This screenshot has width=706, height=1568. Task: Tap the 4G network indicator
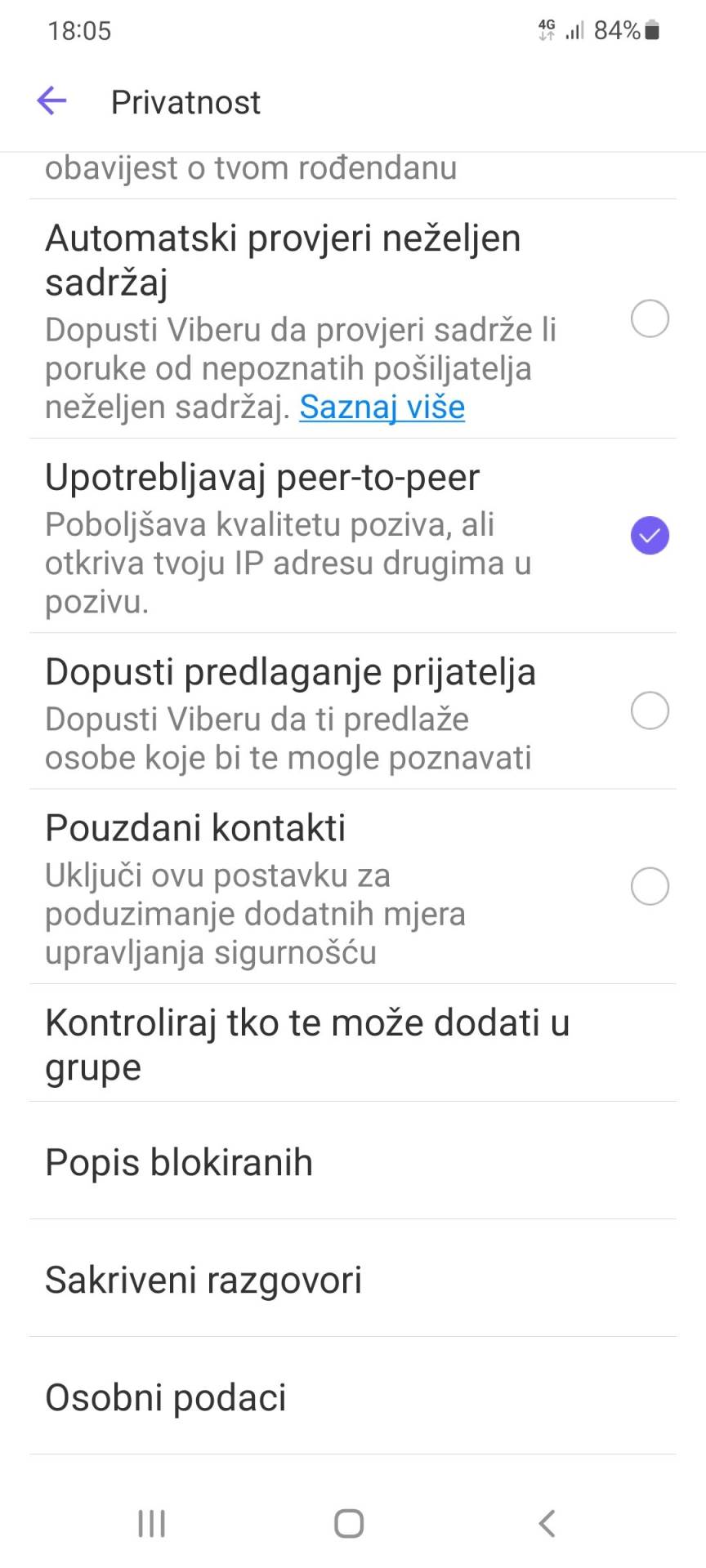pos(546,30)
